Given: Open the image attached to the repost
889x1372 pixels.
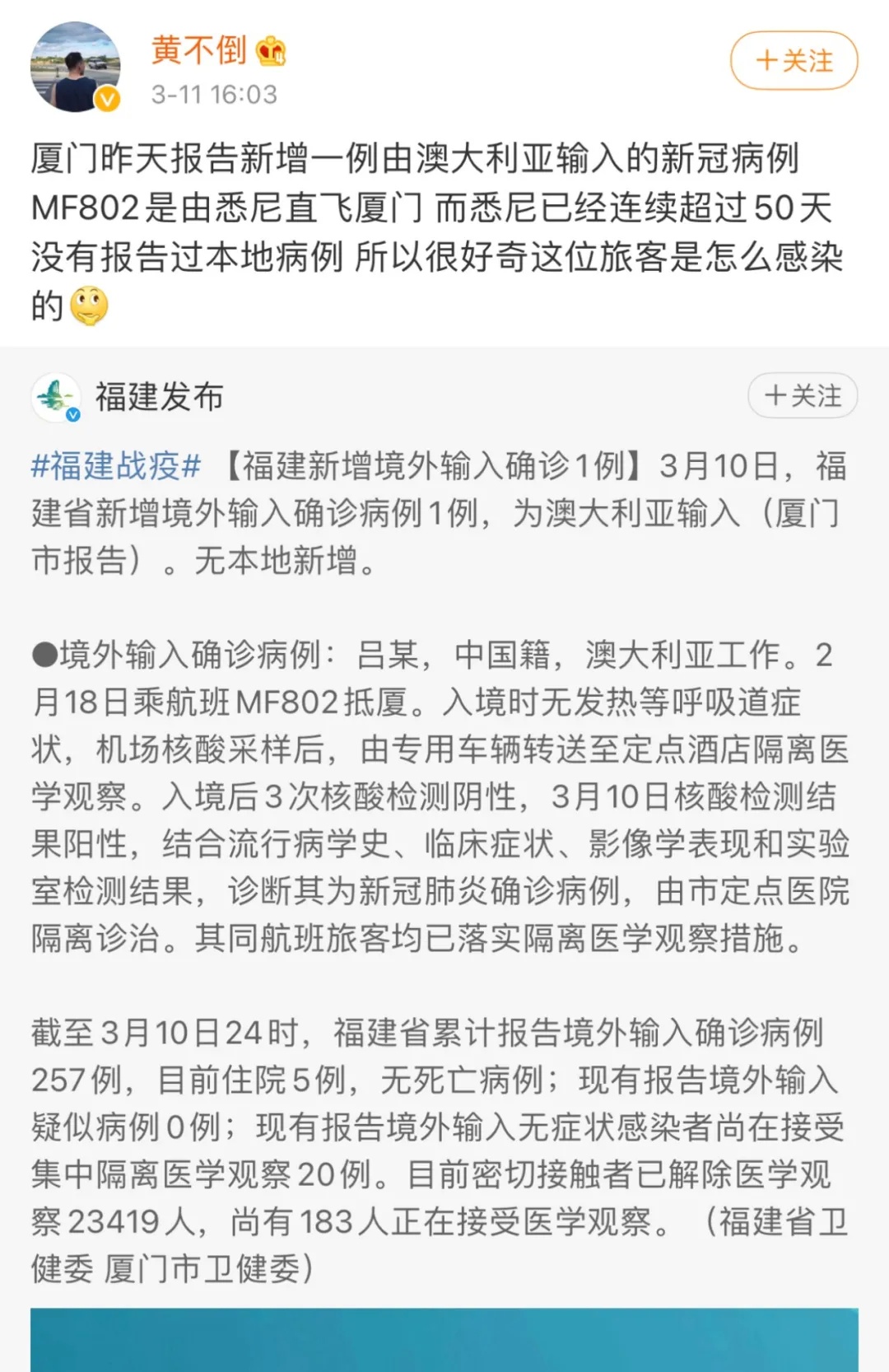Looking at the screenshot, I should click(x=444, y=1339).
